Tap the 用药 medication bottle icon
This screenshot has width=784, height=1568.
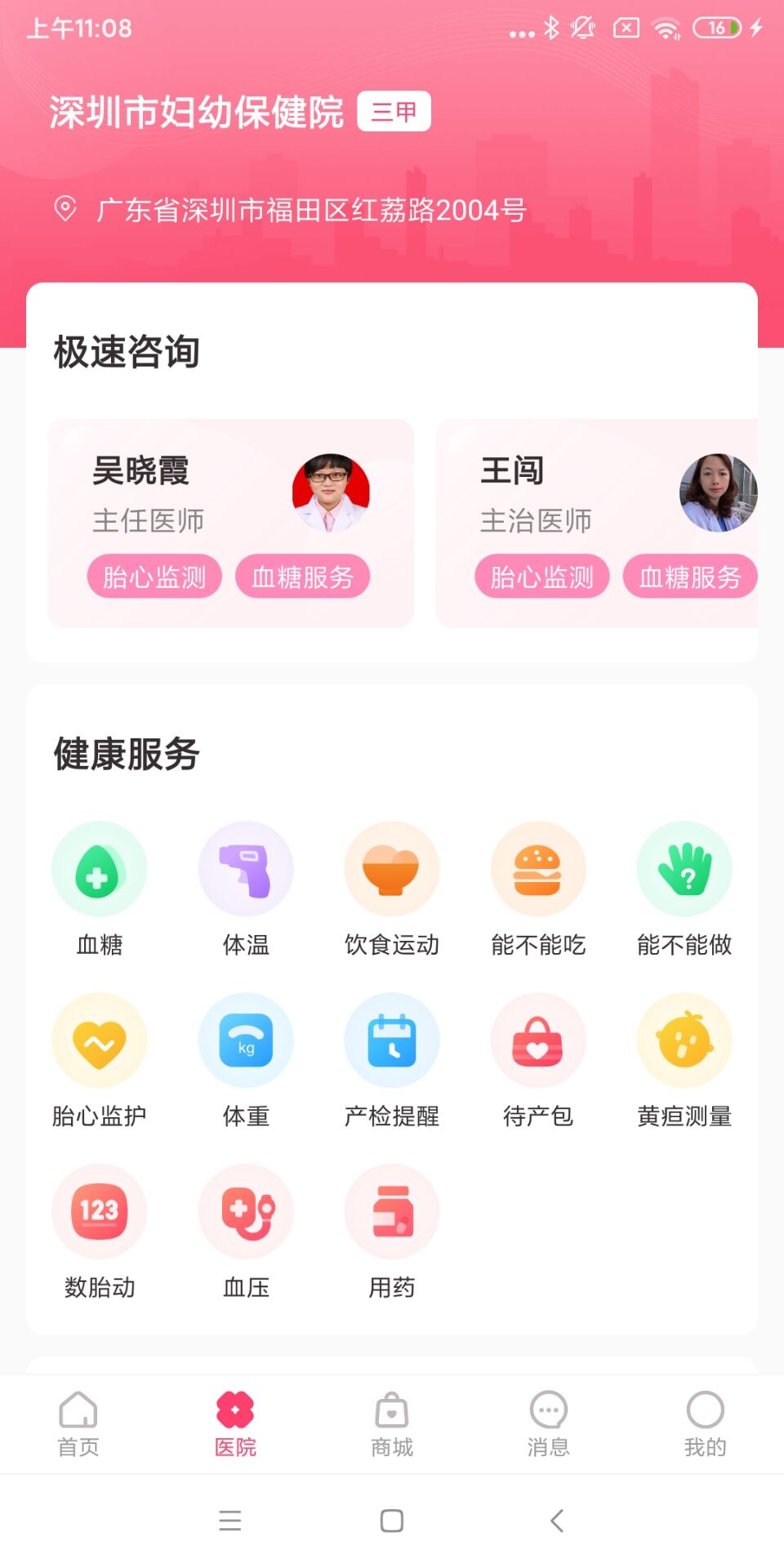point(392,1212)
